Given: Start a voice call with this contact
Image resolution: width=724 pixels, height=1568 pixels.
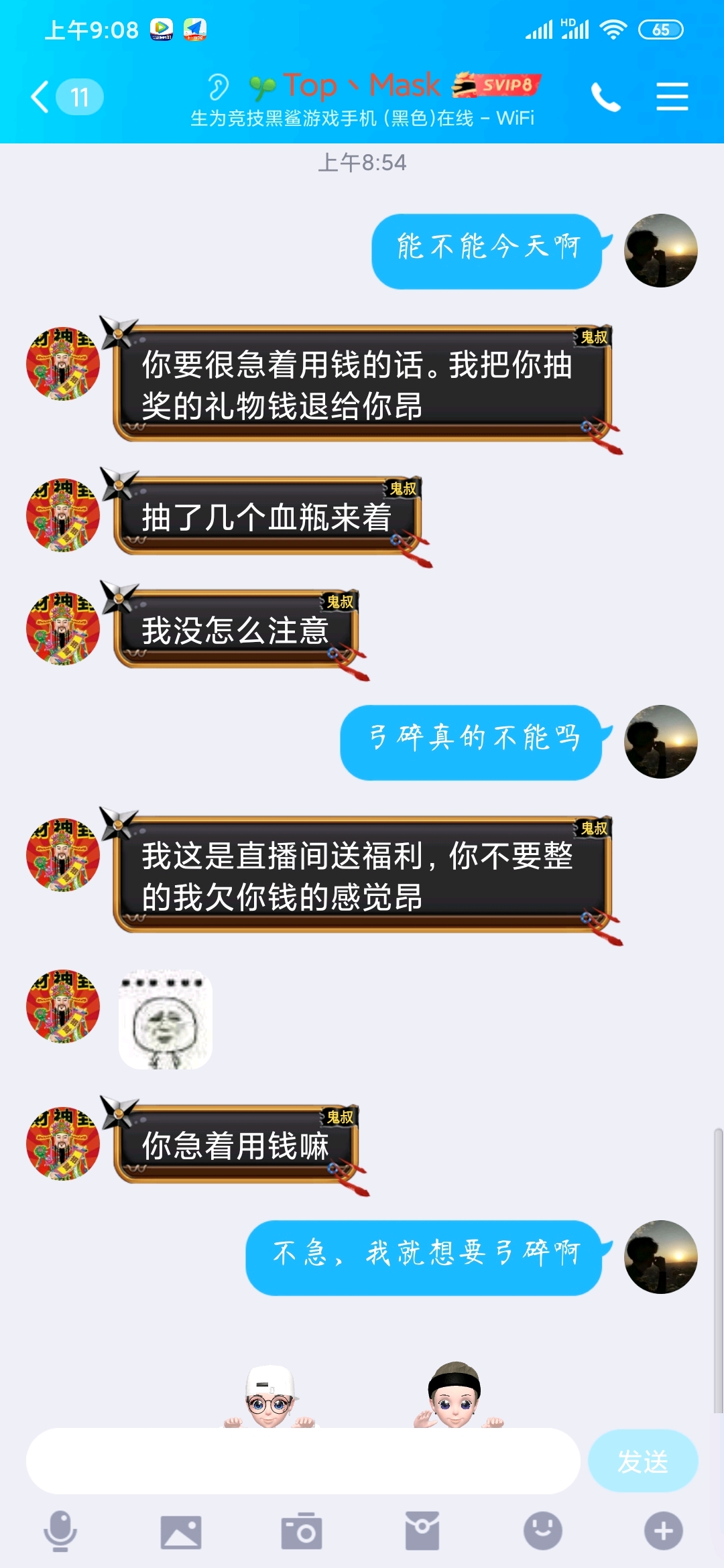Looking at the screenshot, I should (x=605, y=98).
